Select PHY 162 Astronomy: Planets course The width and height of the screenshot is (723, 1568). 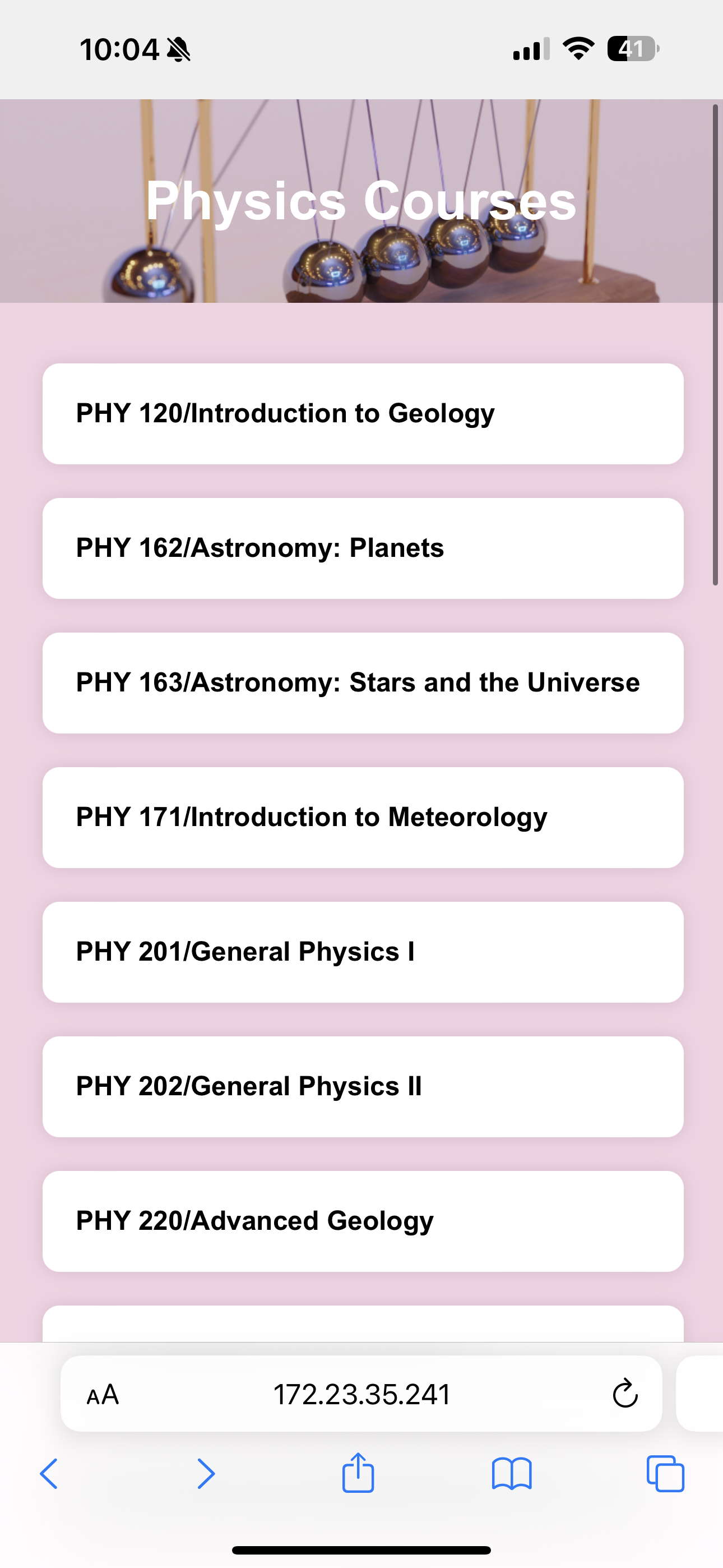(x=363, y=548)
